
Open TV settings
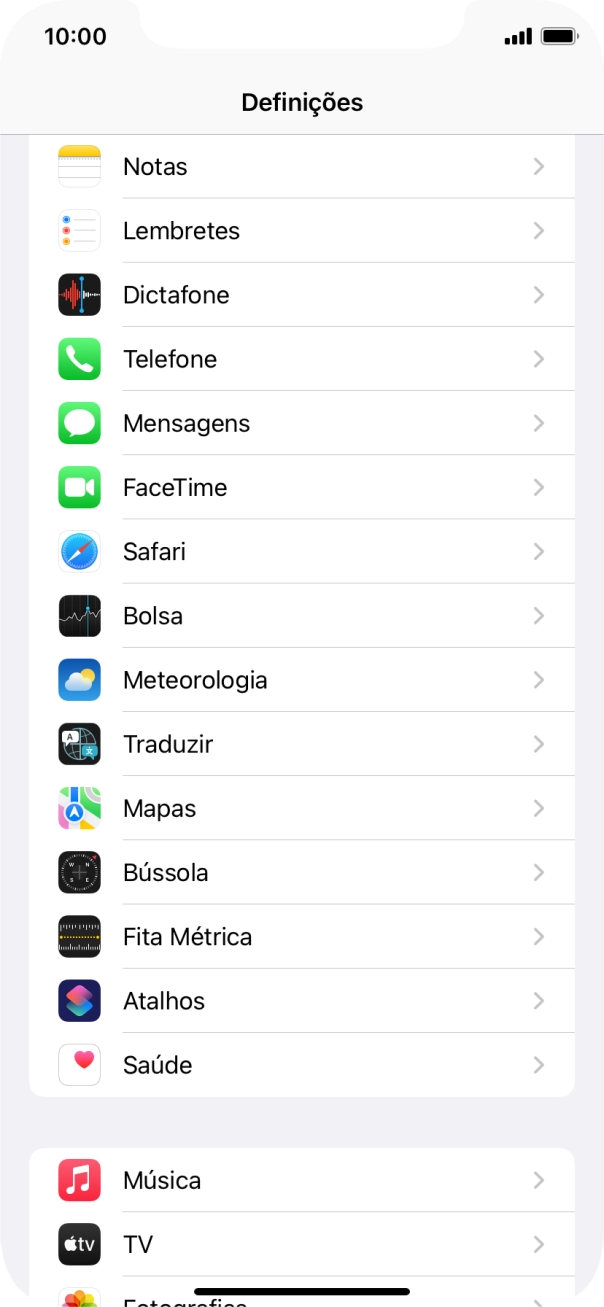click(300, 1244)
